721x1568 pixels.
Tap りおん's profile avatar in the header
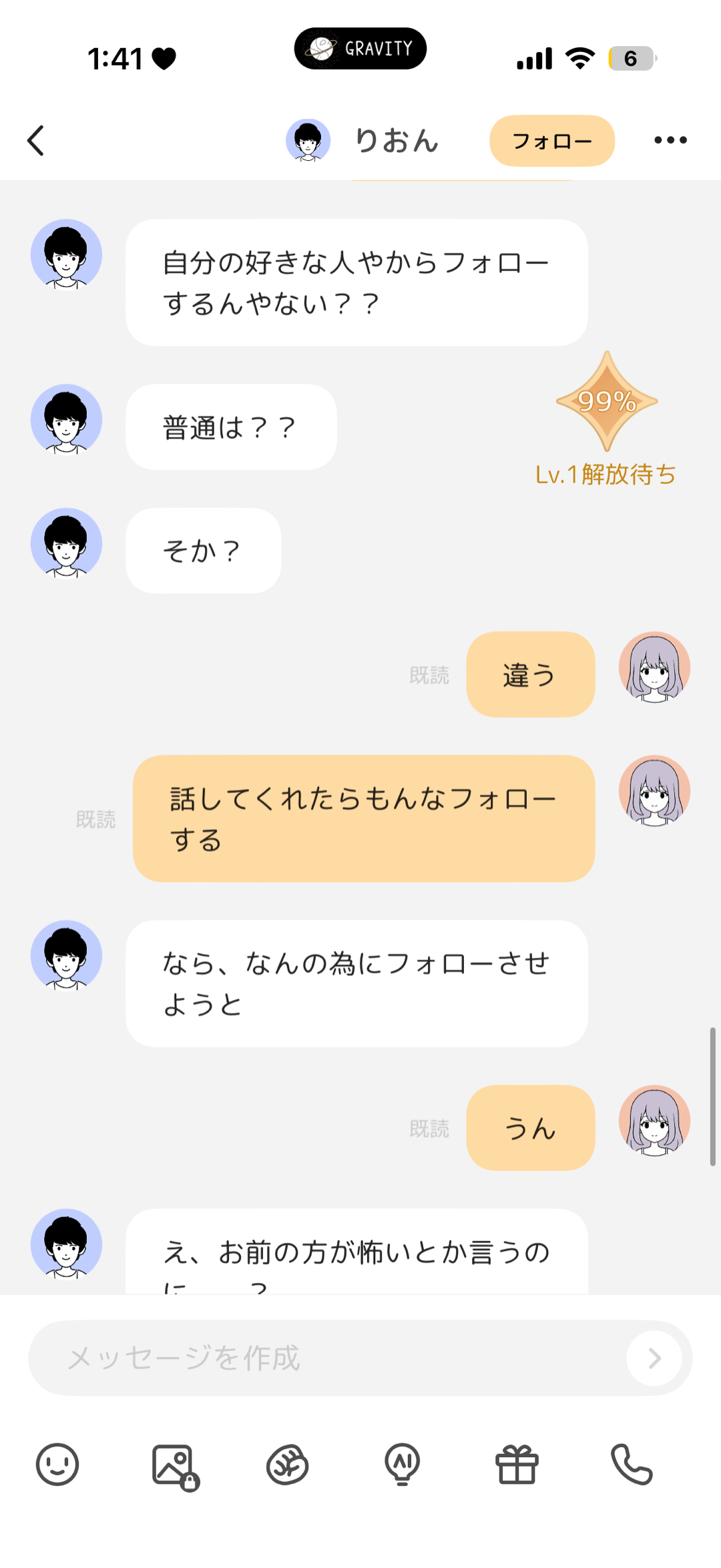(x=308, y=140)
